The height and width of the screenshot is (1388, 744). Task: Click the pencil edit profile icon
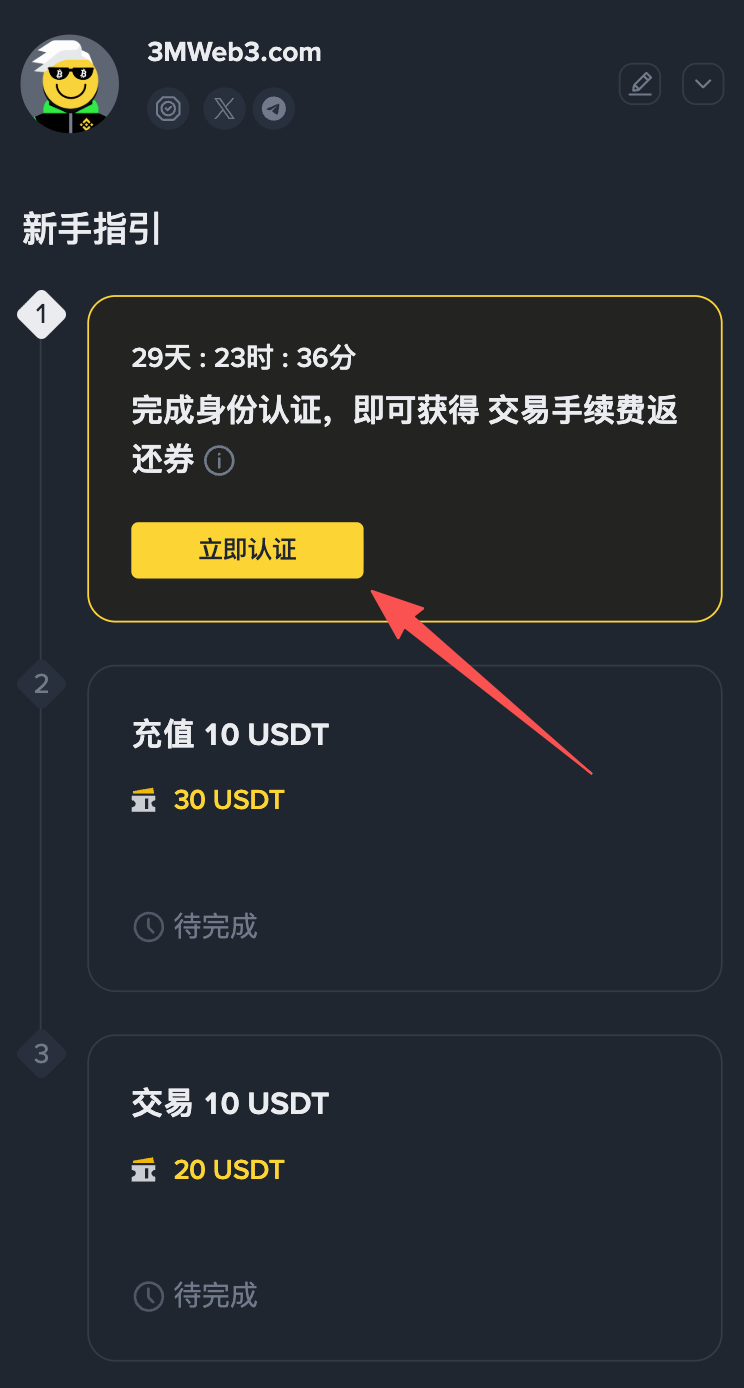tap(640, 84)
